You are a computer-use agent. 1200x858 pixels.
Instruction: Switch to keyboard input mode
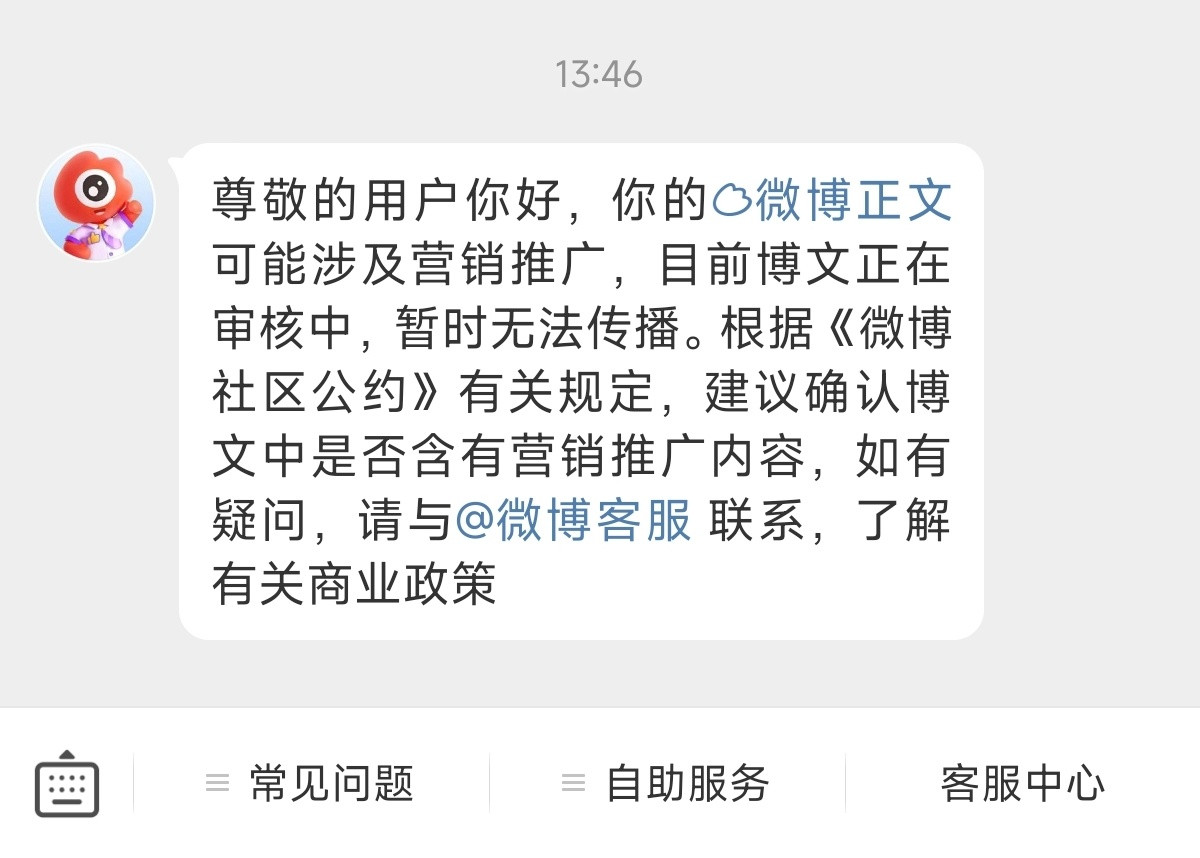67,783
